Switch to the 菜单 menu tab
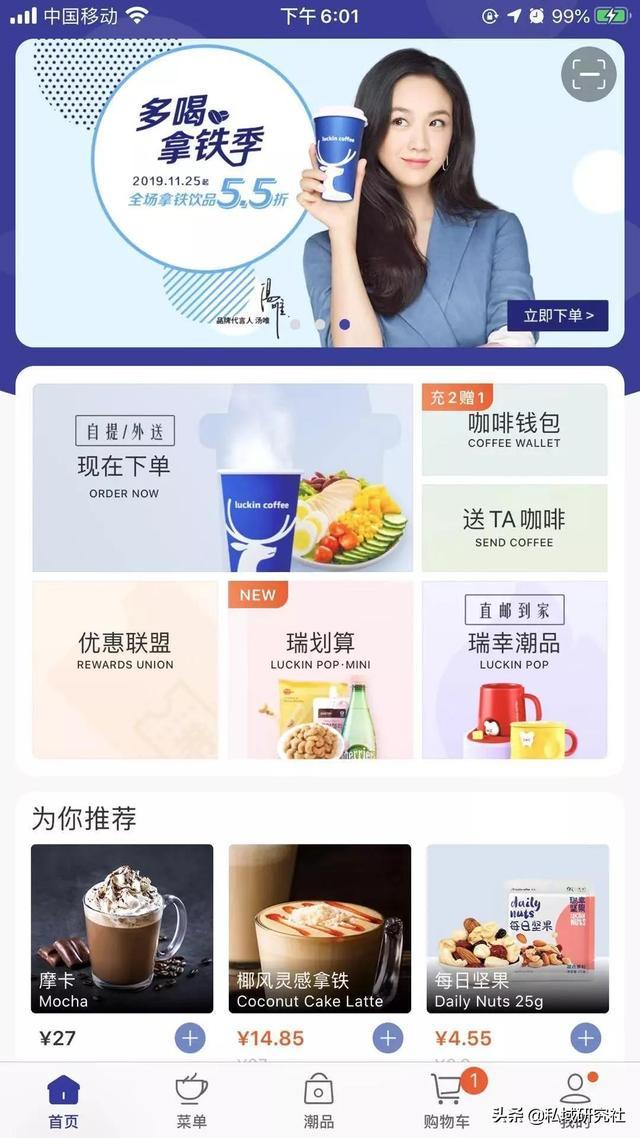The width and height of the screenshot is (640, 1138). (x=191, y=1100)
